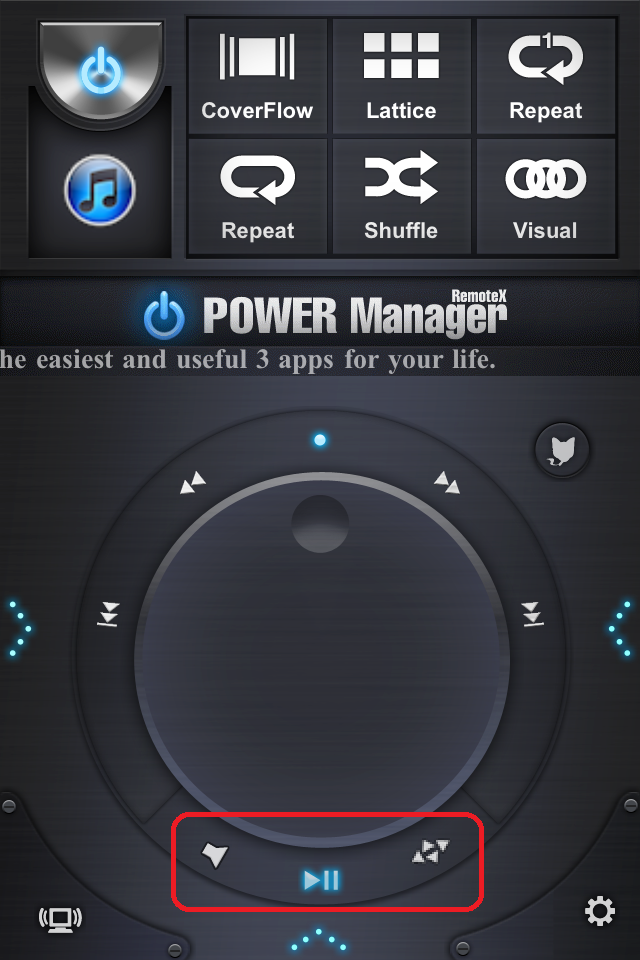Open the iTunes music note icon
Image resolution: width=640 pixels, height=960 pixels.
[99, 189]
